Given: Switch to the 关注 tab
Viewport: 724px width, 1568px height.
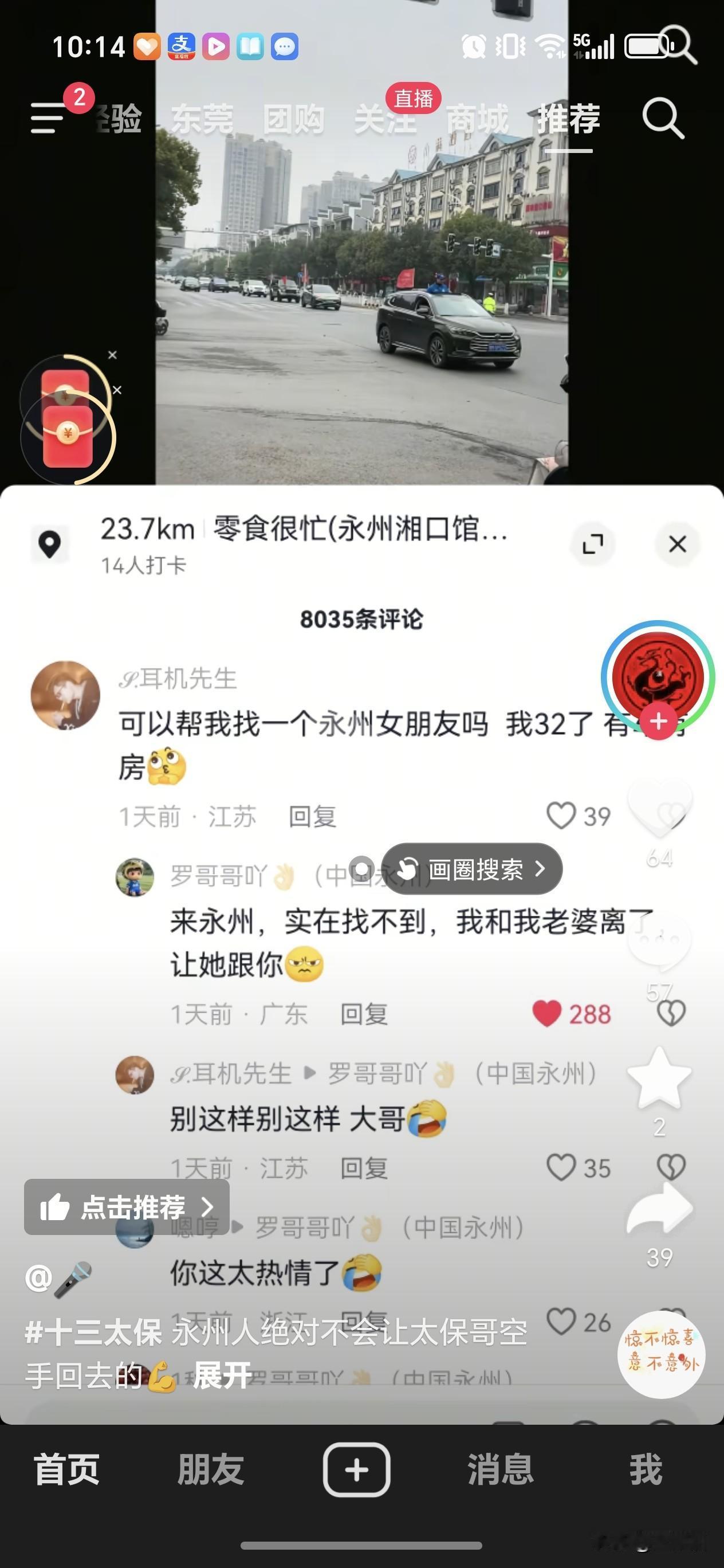Looking at the screenshot, I should (x=387, y=119).
